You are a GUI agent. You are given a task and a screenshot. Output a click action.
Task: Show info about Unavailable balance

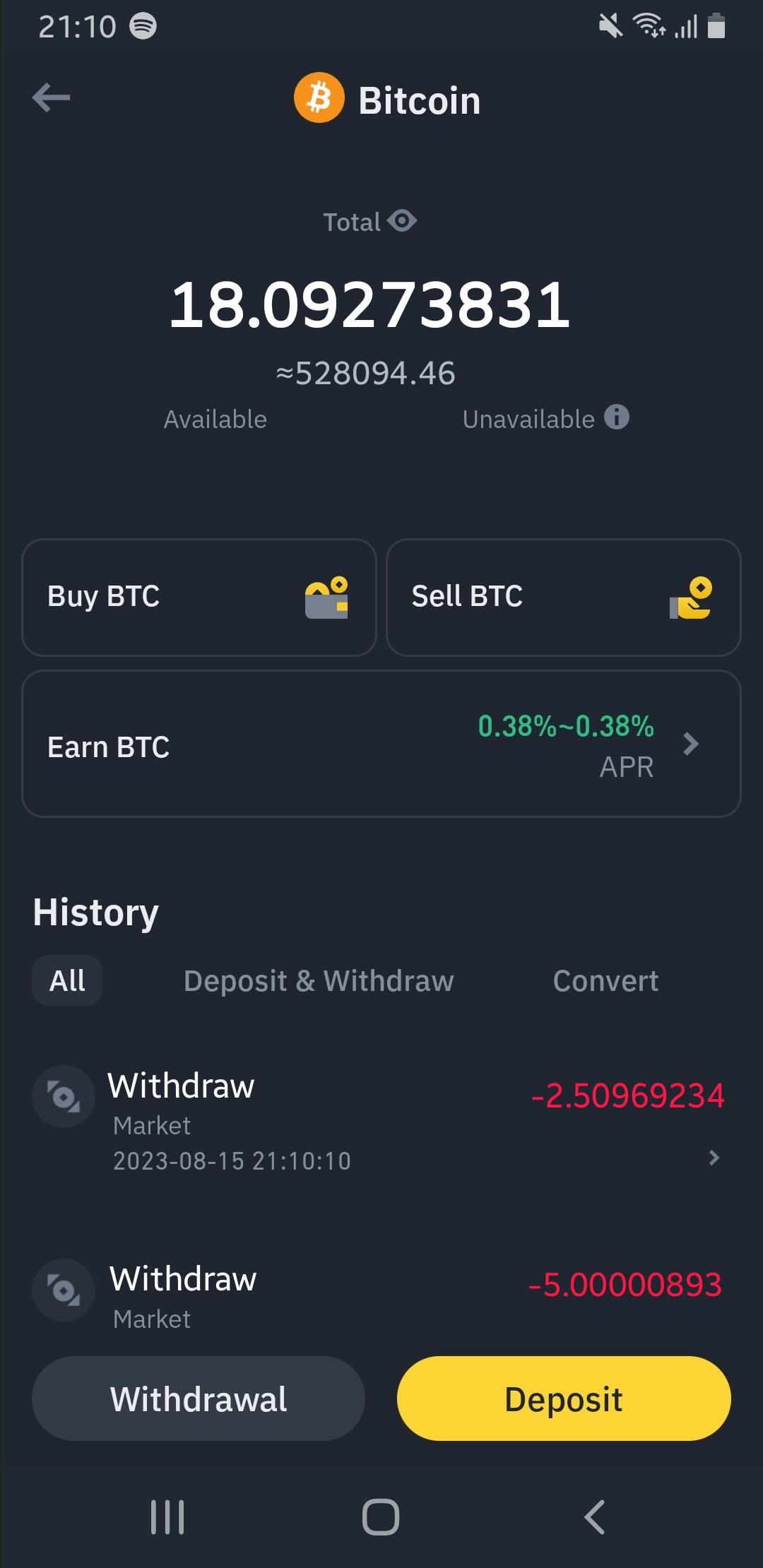tap(616, 417)
